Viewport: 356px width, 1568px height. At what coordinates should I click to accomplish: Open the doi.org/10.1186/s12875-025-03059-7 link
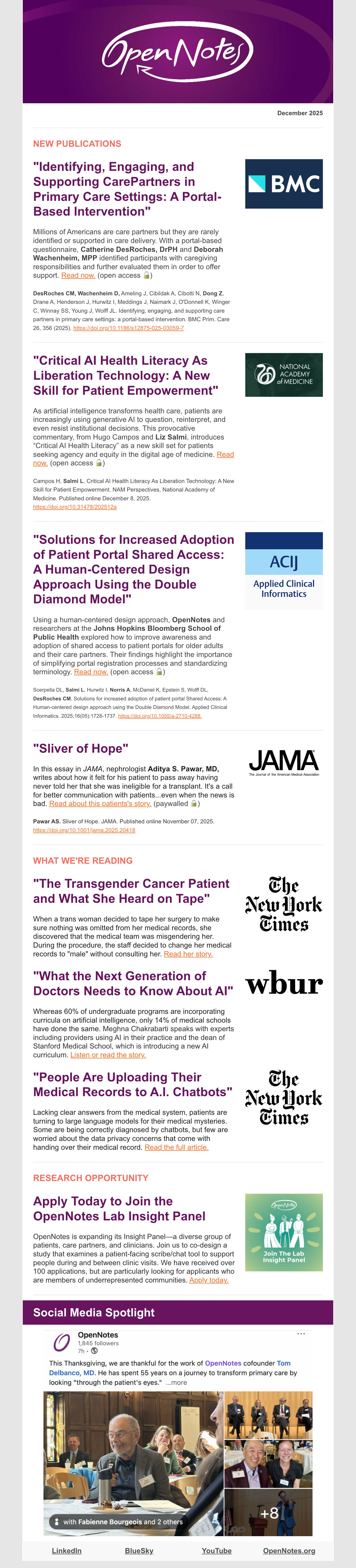tap(128, 328)
